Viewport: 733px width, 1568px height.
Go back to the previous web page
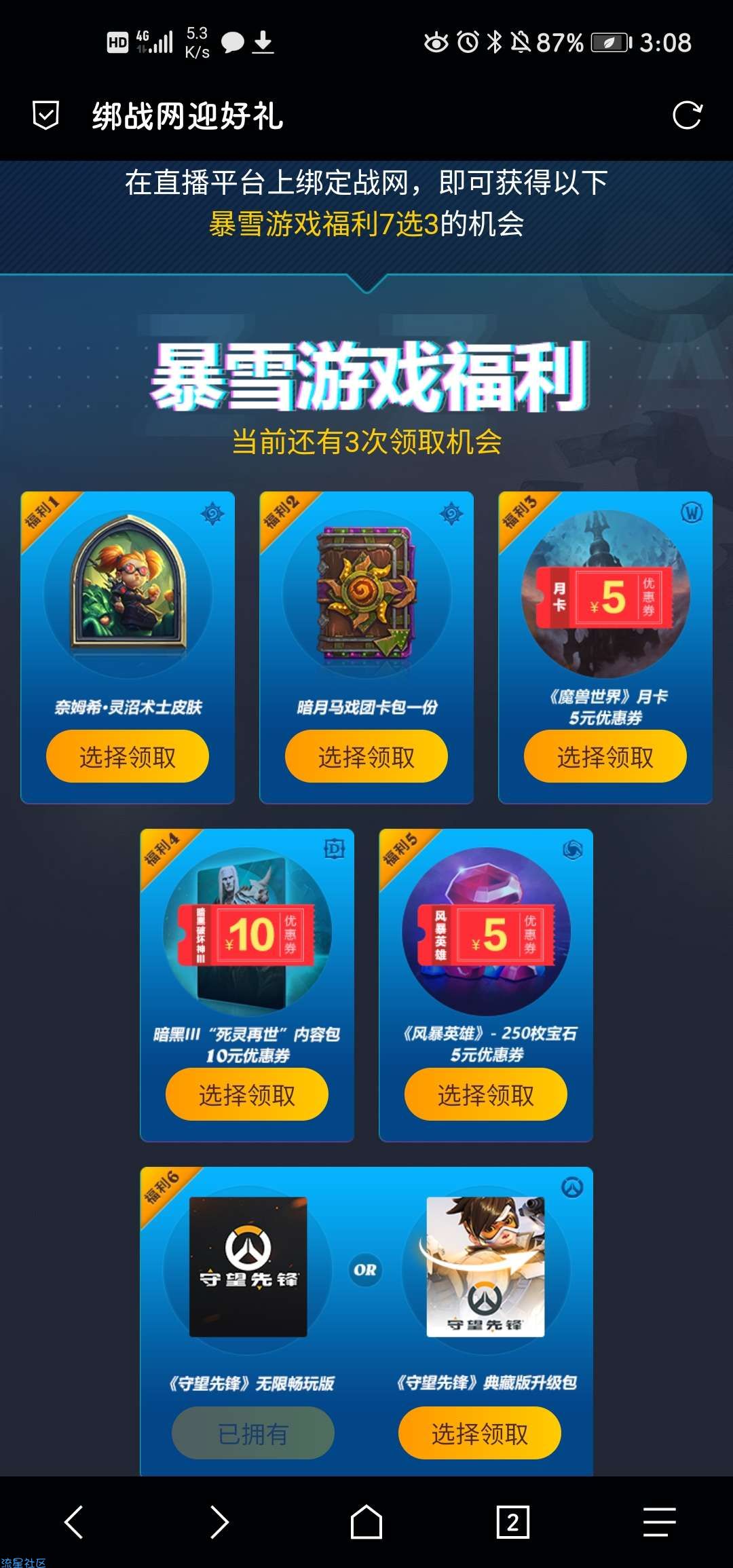click(x=73, y=1522)
